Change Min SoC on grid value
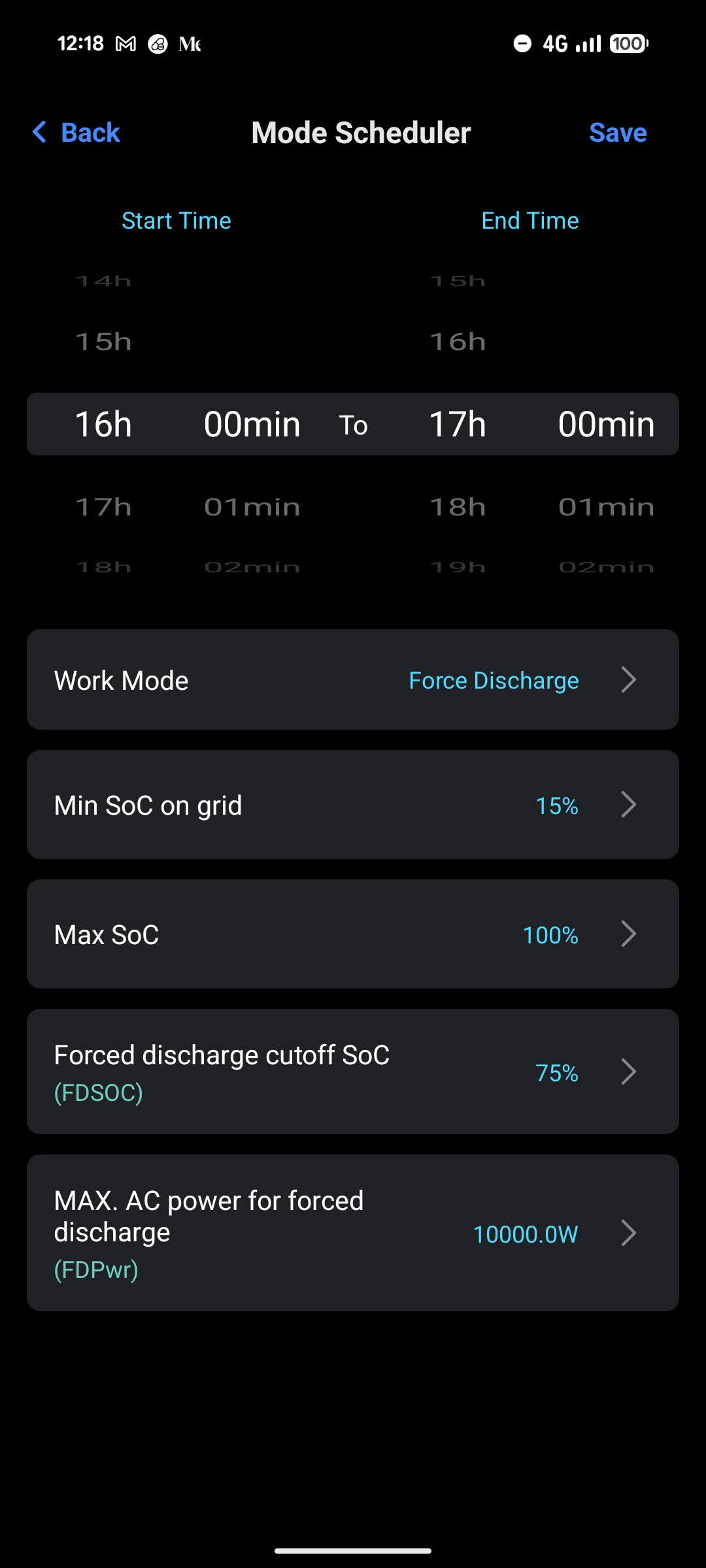The width and height of the screenshot is (706, 1568). tap(353, 805)
